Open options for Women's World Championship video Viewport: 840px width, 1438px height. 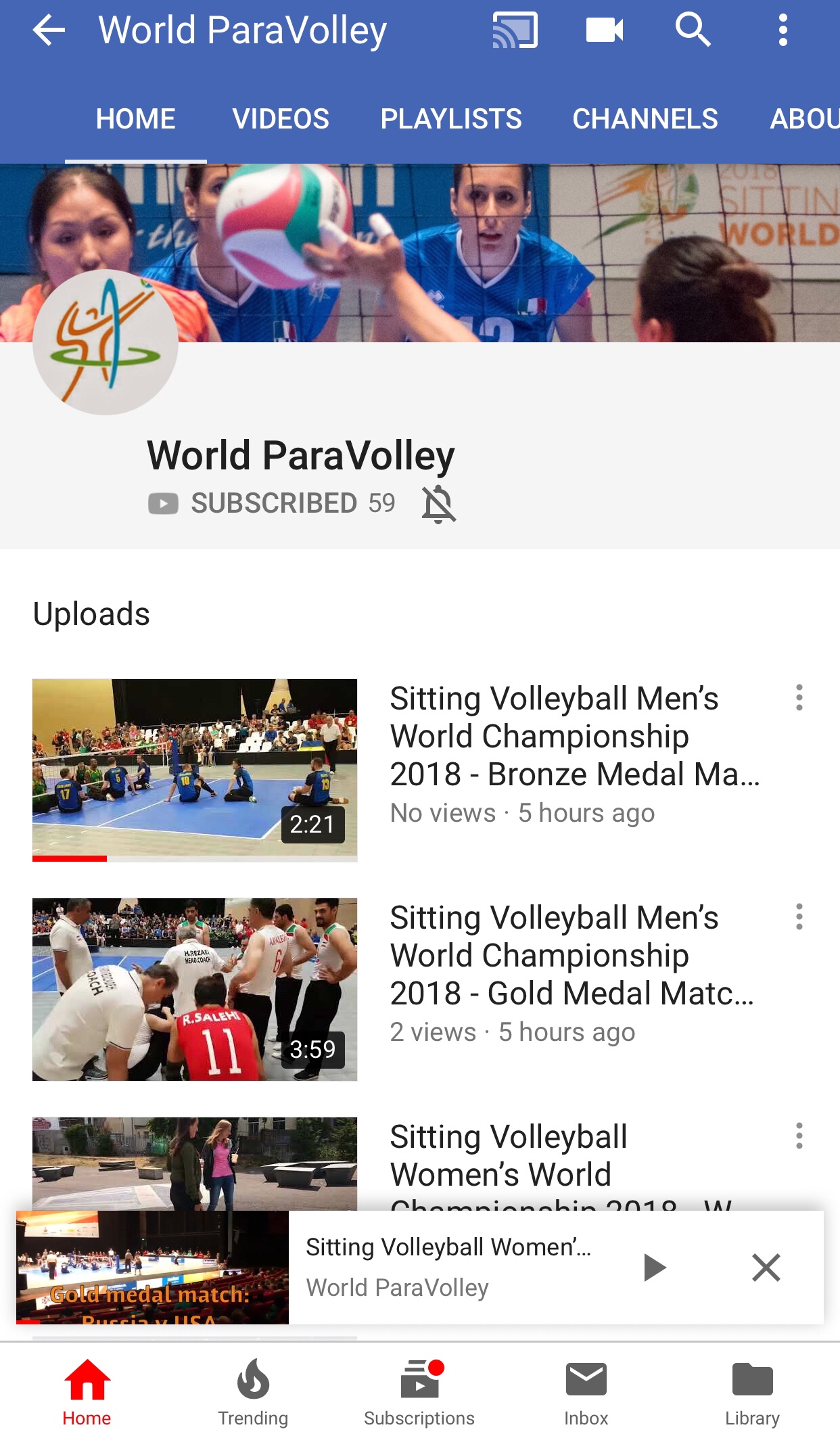pyautogui.click(x=799, y=1136)
